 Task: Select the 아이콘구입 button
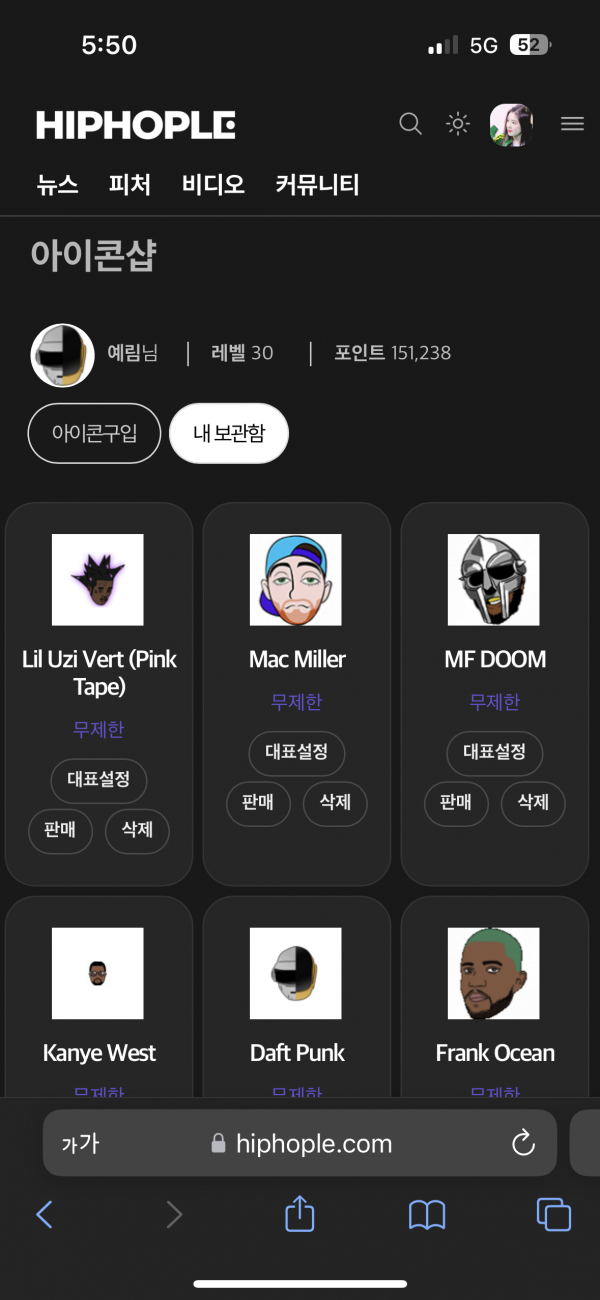(x=94, y=434)
